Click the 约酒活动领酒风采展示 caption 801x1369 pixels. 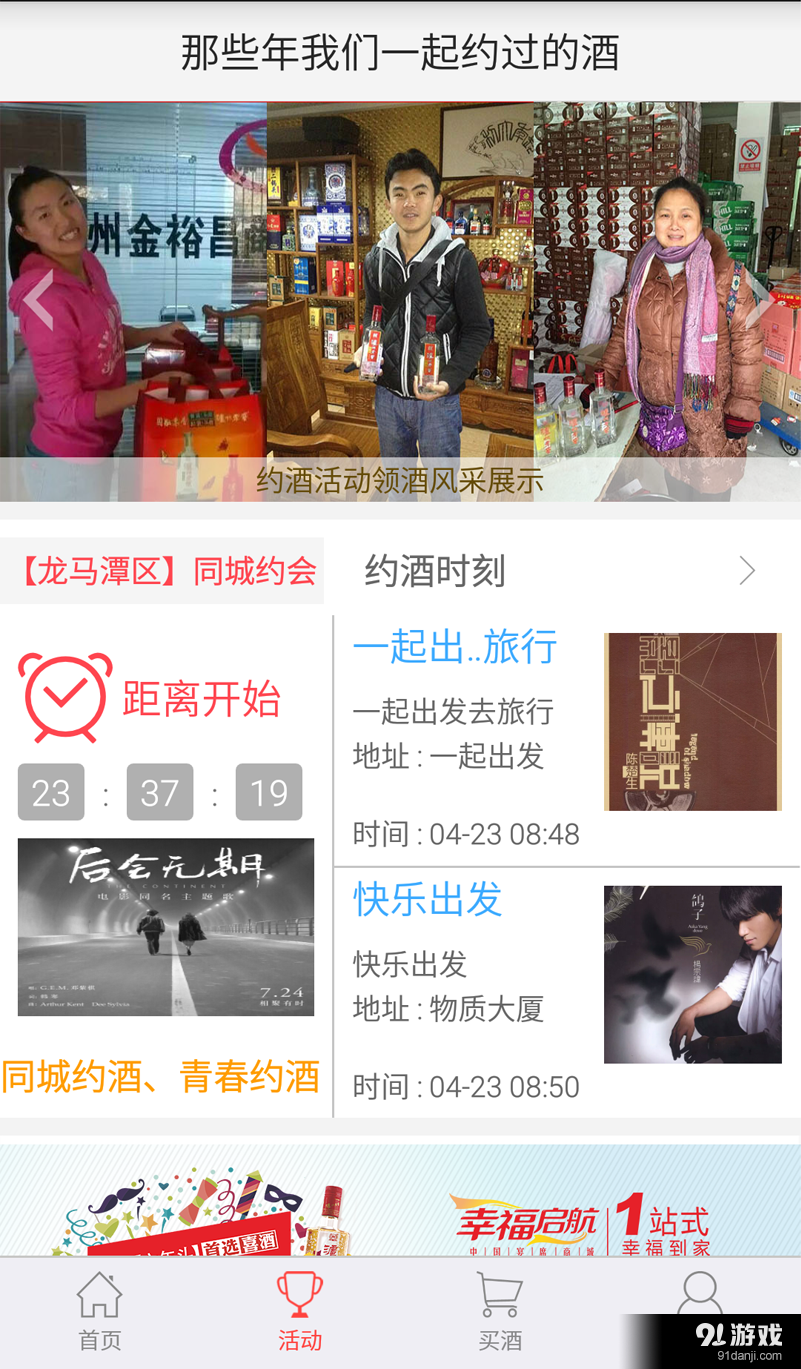400,480
